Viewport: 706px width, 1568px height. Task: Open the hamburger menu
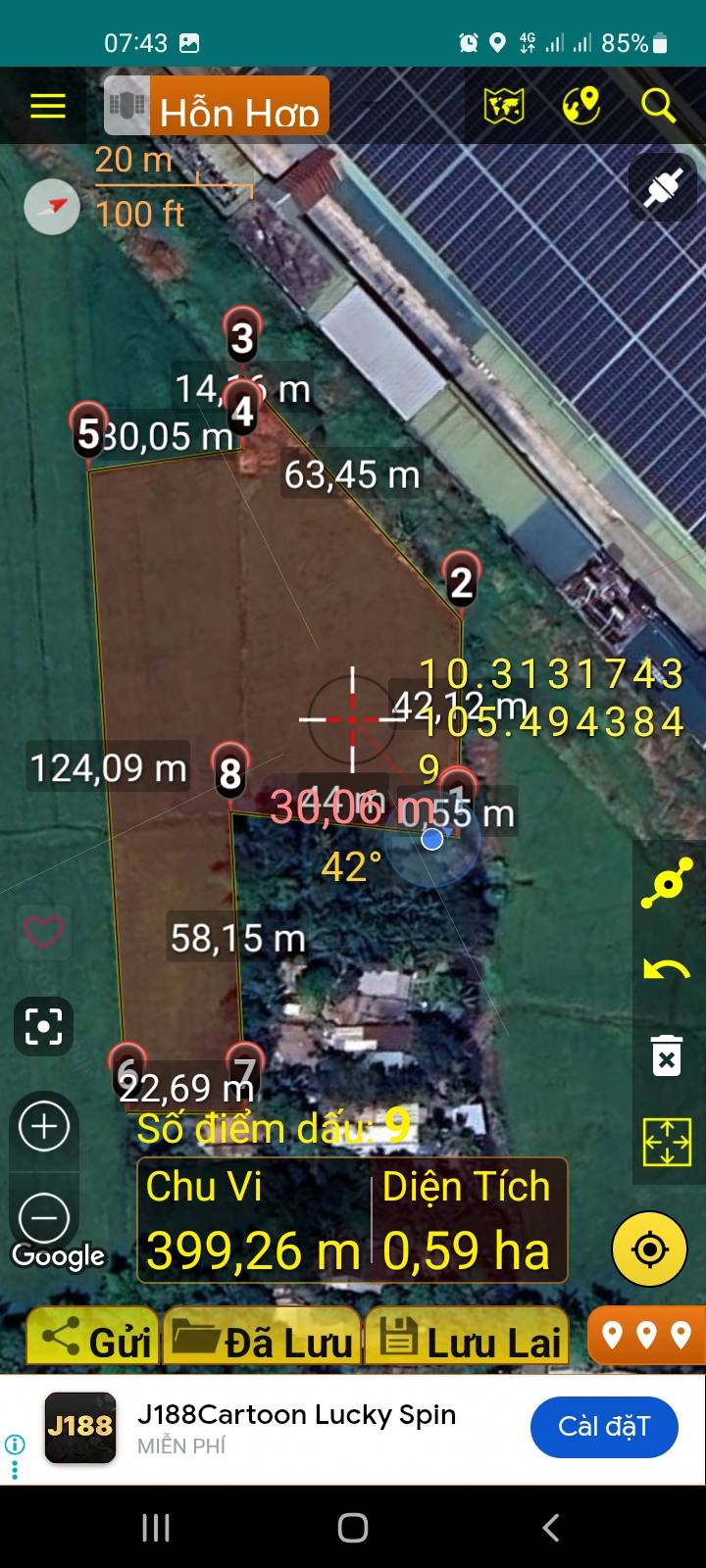tap(47, 106)
